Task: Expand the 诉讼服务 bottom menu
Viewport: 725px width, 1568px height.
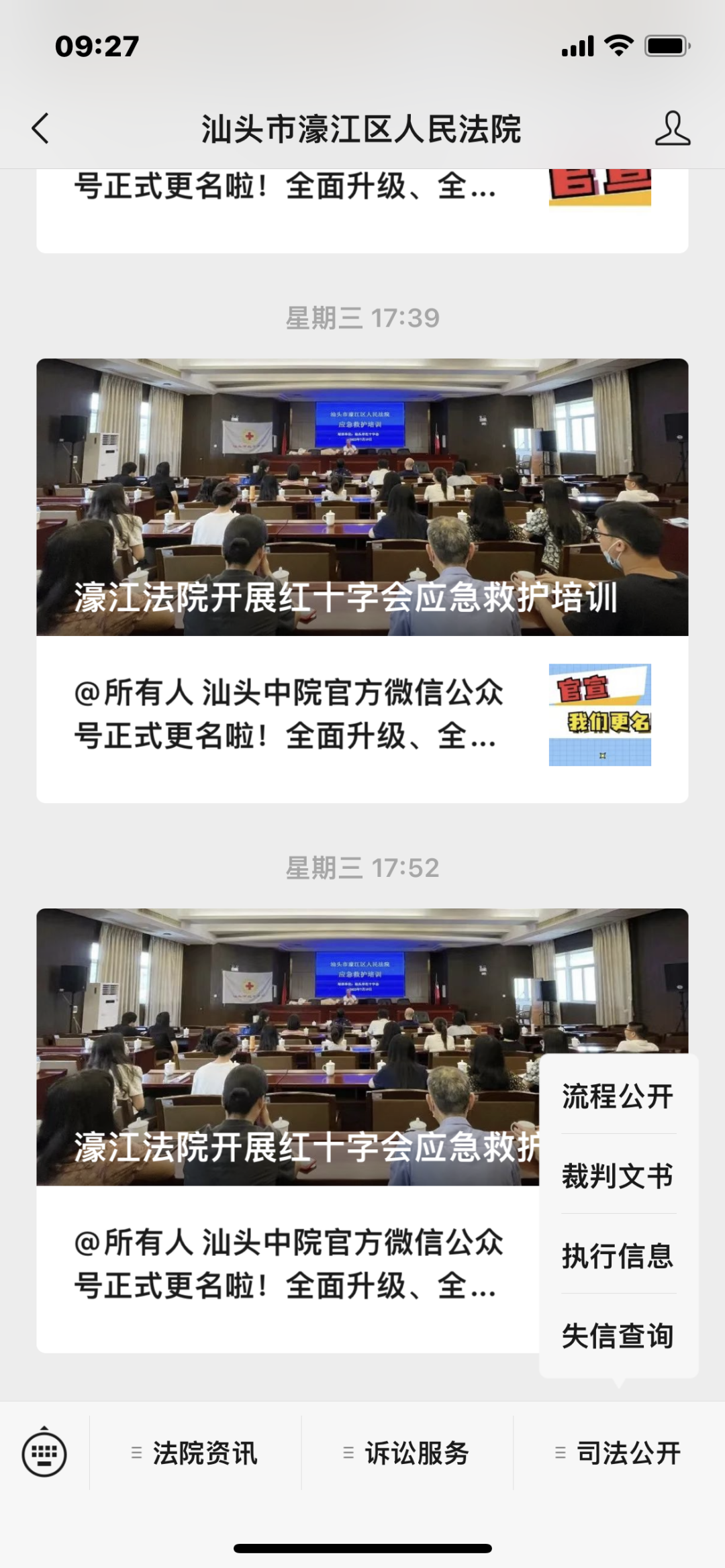Action: (407, 1454)
